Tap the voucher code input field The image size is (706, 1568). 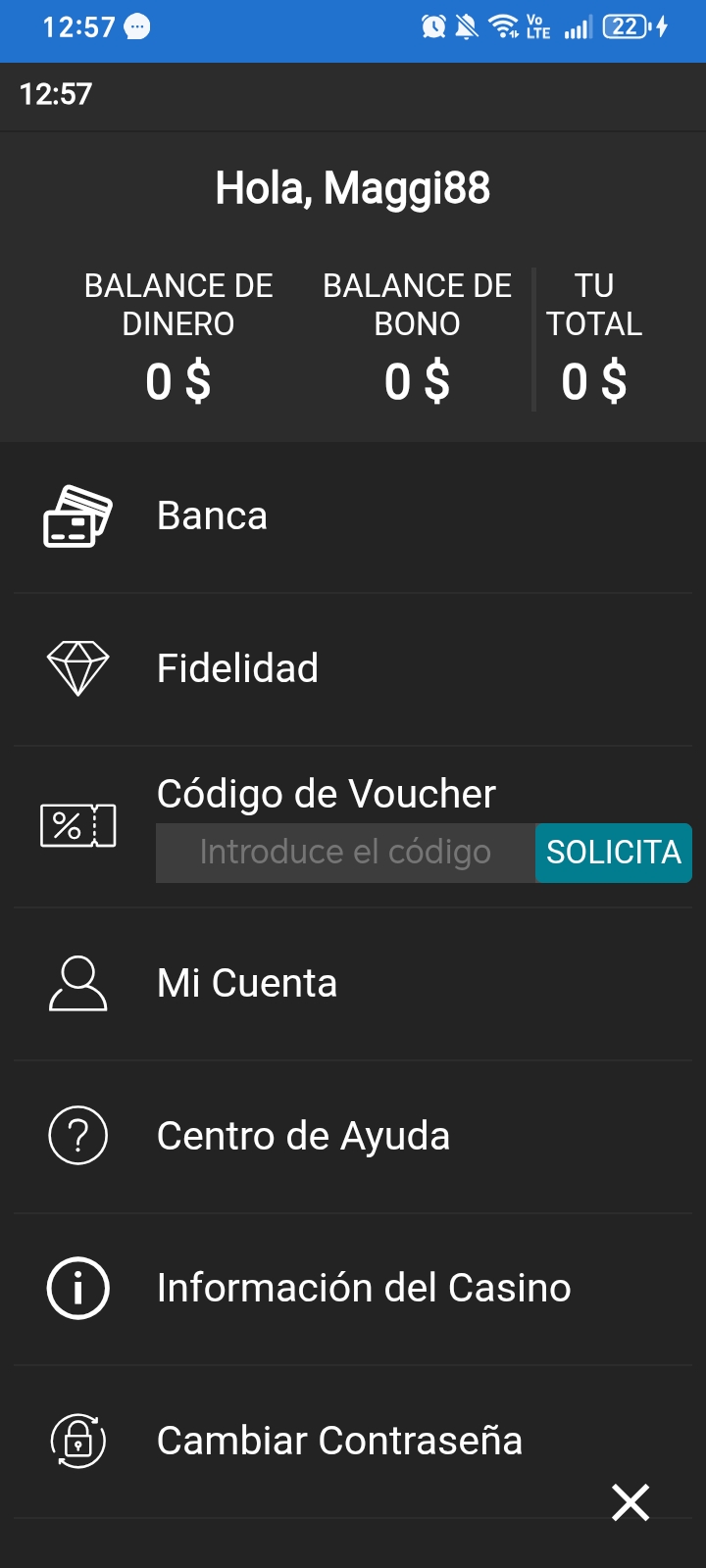tap(345, 853)
